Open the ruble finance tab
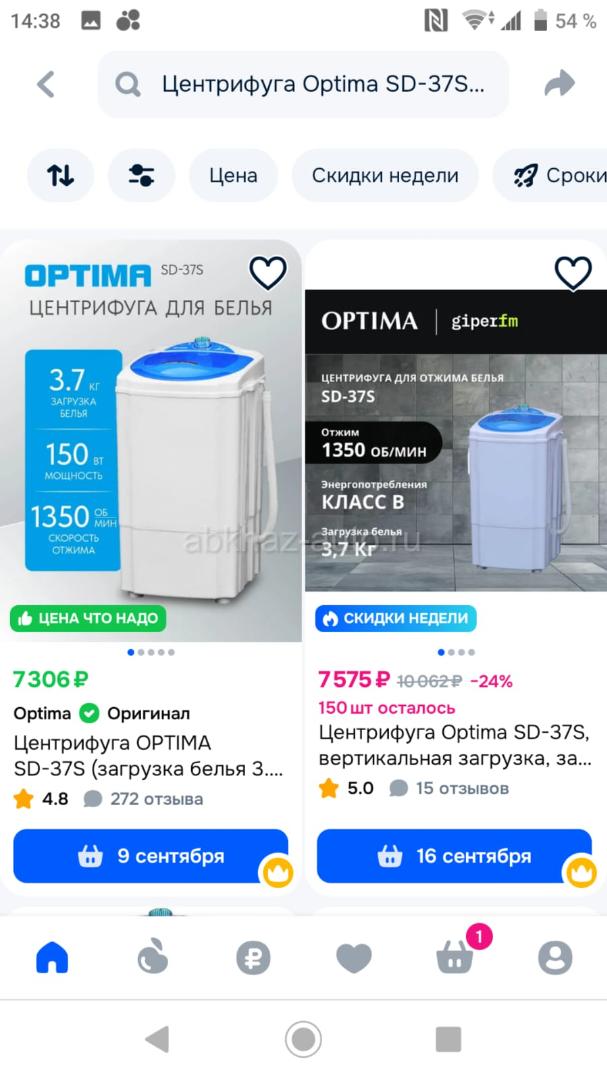Viewport: 607px width, 1080px height. point(253,958)
